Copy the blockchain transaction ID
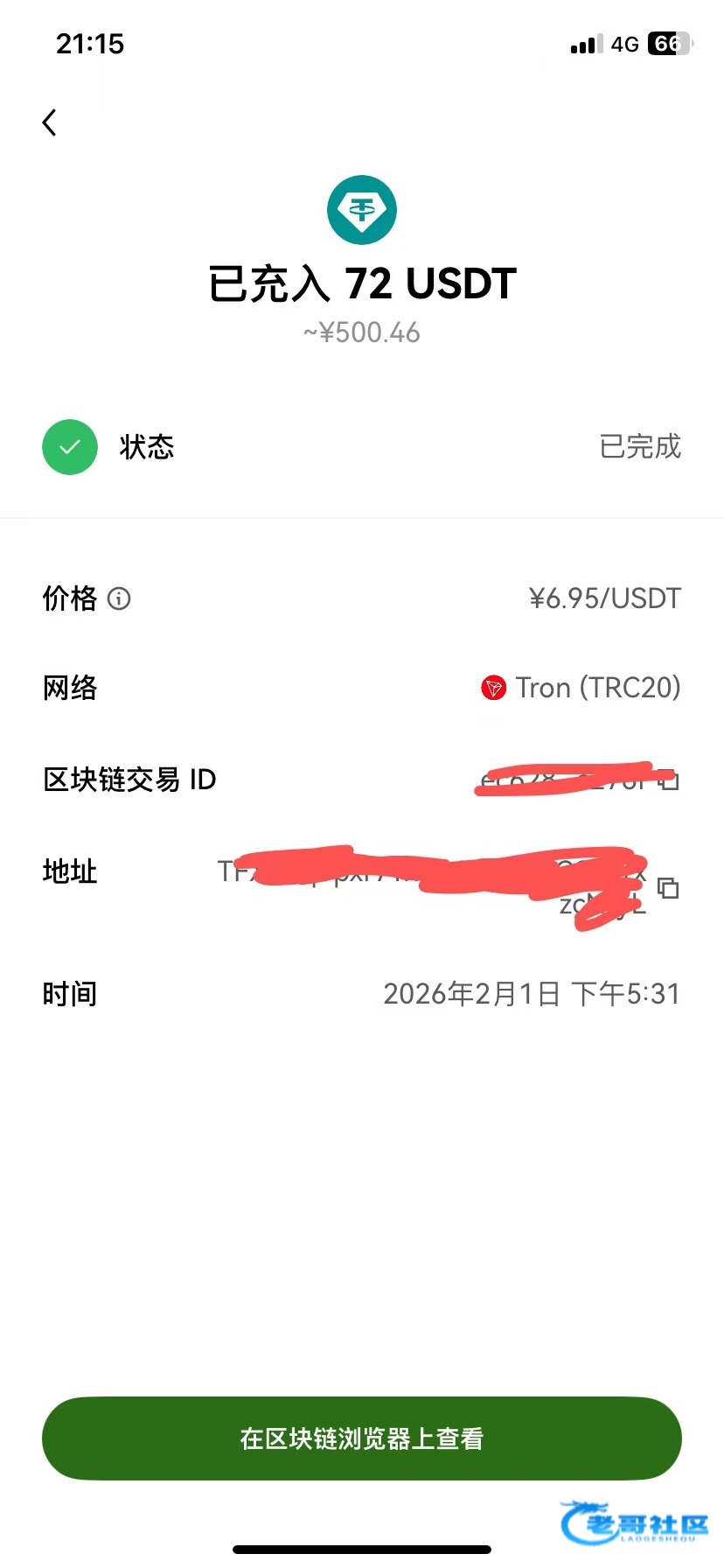 coord(669,780)
